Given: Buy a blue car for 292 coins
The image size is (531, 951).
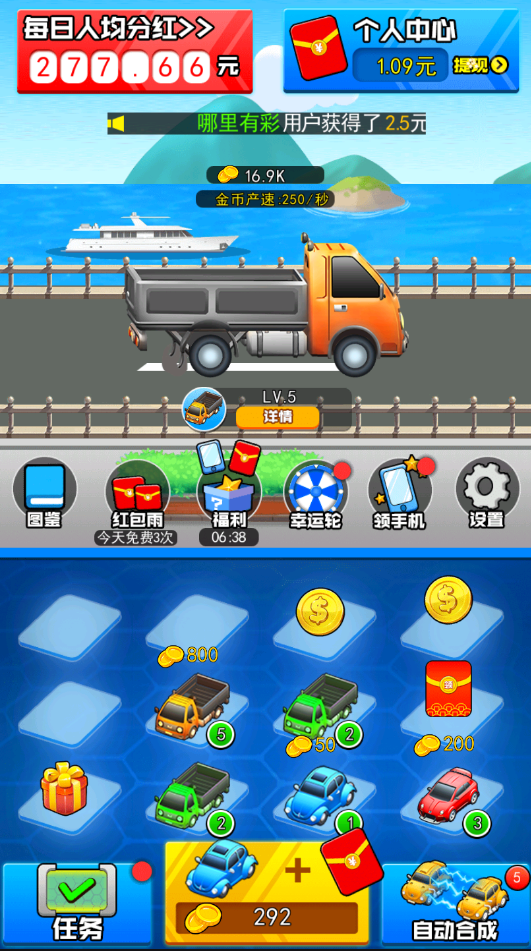Looking at the screenshot, I should pos(267,893).
